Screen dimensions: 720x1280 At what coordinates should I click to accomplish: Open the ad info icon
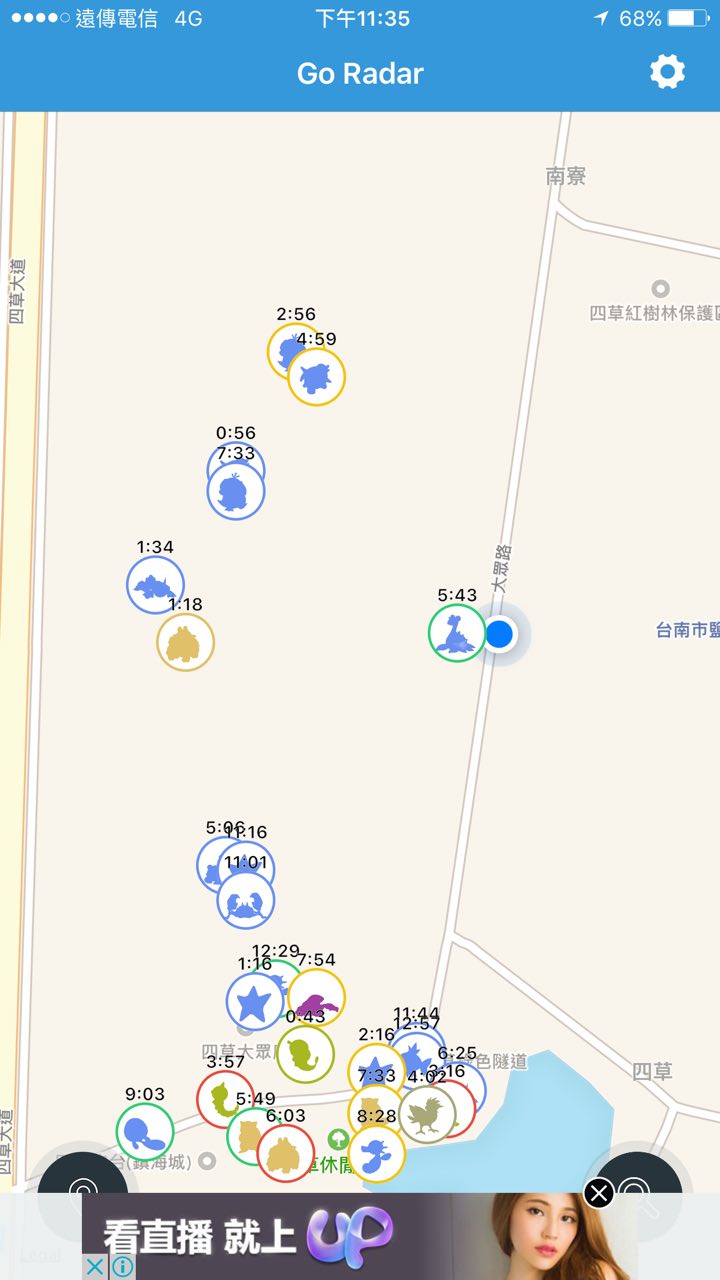(122, 1267)
